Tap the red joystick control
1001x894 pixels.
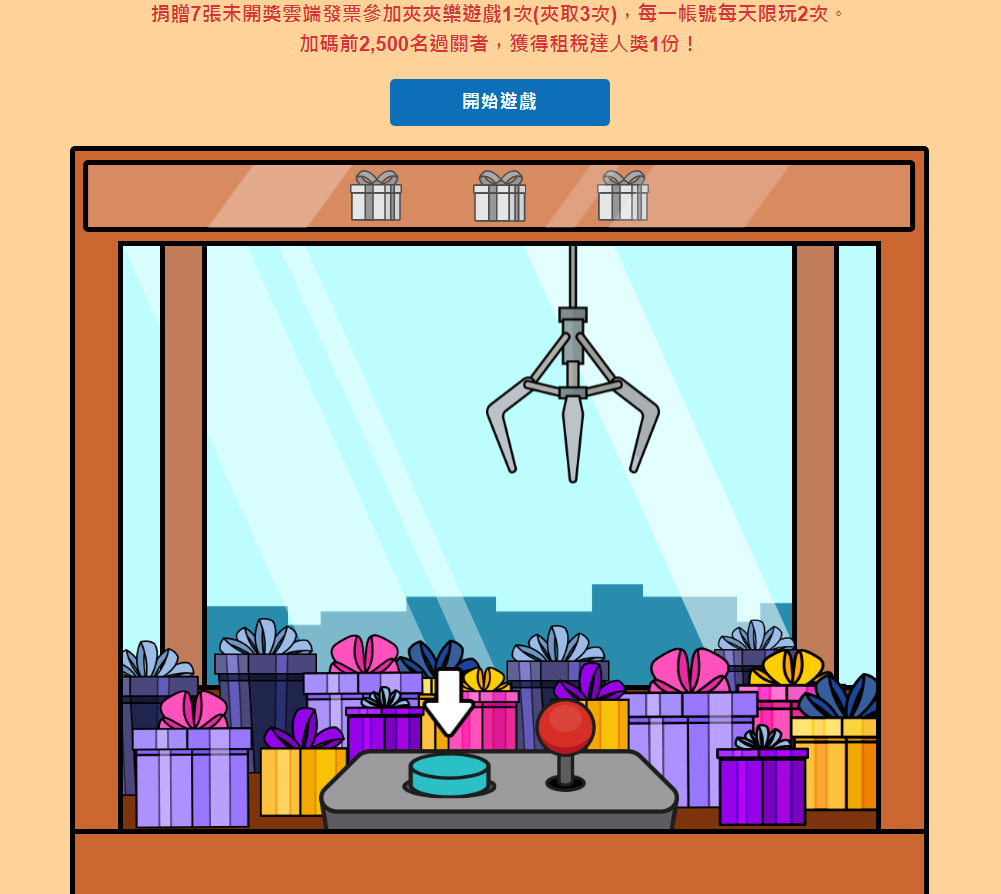point(565,732)
